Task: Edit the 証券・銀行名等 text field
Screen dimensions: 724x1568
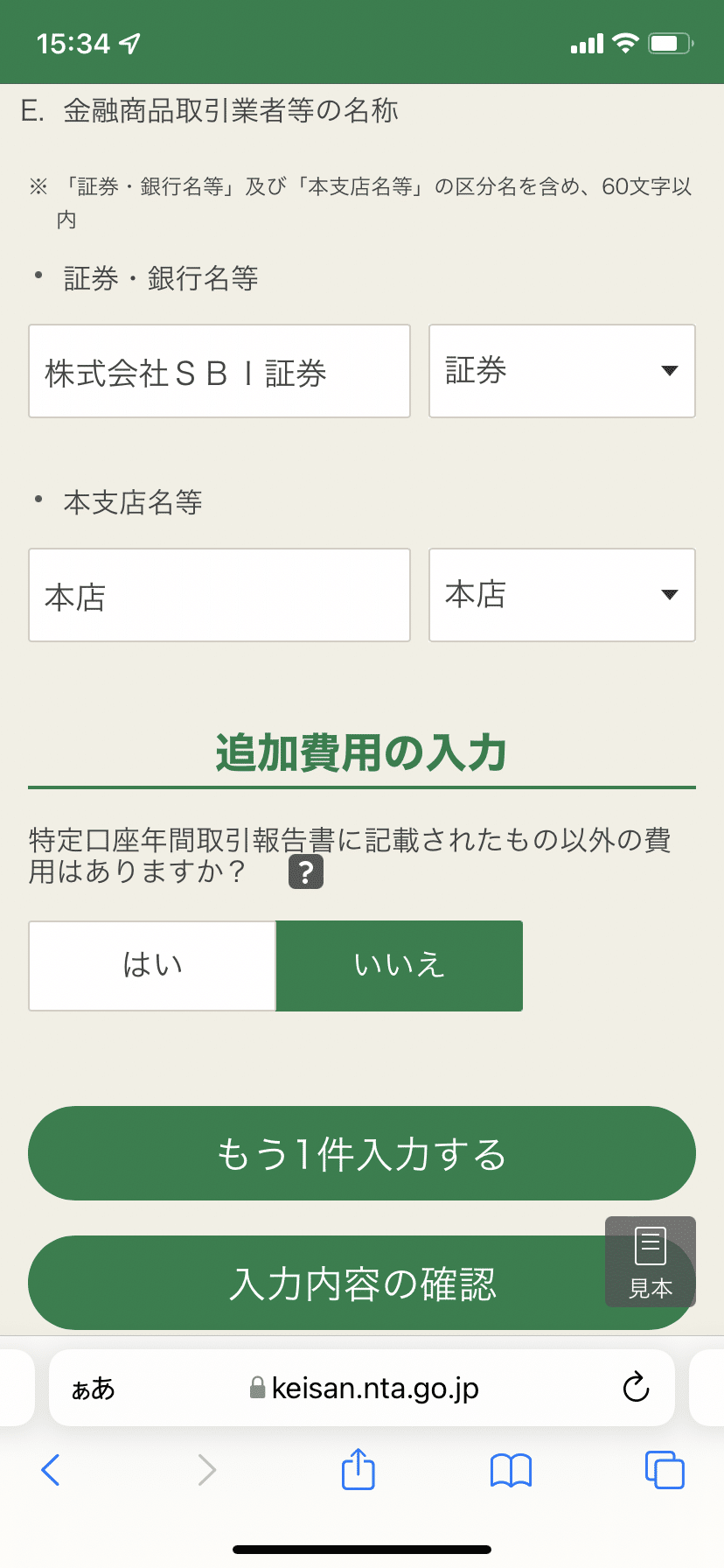Action: (219, 371)
